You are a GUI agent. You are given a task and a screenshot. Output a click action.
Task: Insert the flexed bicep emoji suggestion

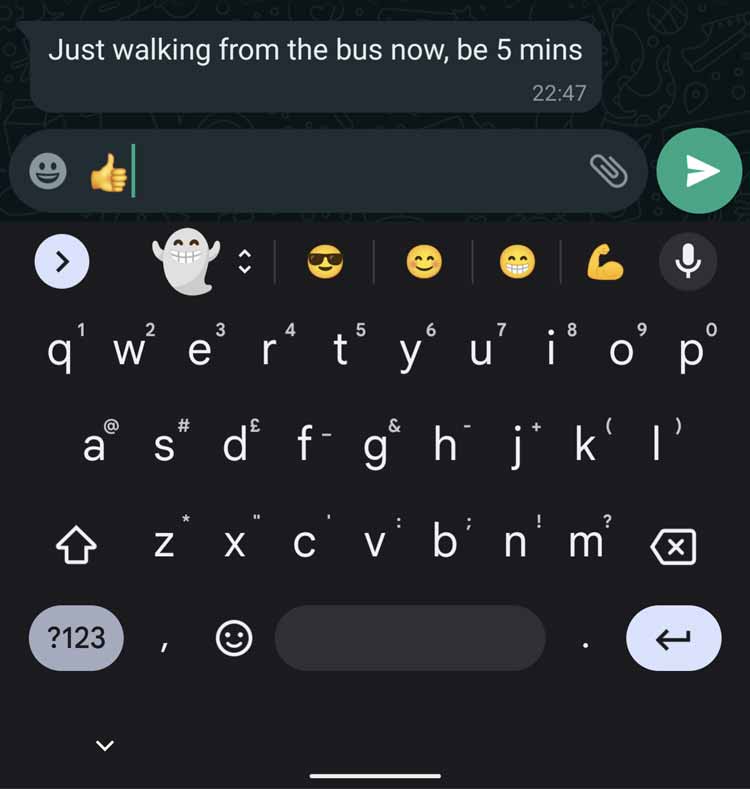pos(605,263)
